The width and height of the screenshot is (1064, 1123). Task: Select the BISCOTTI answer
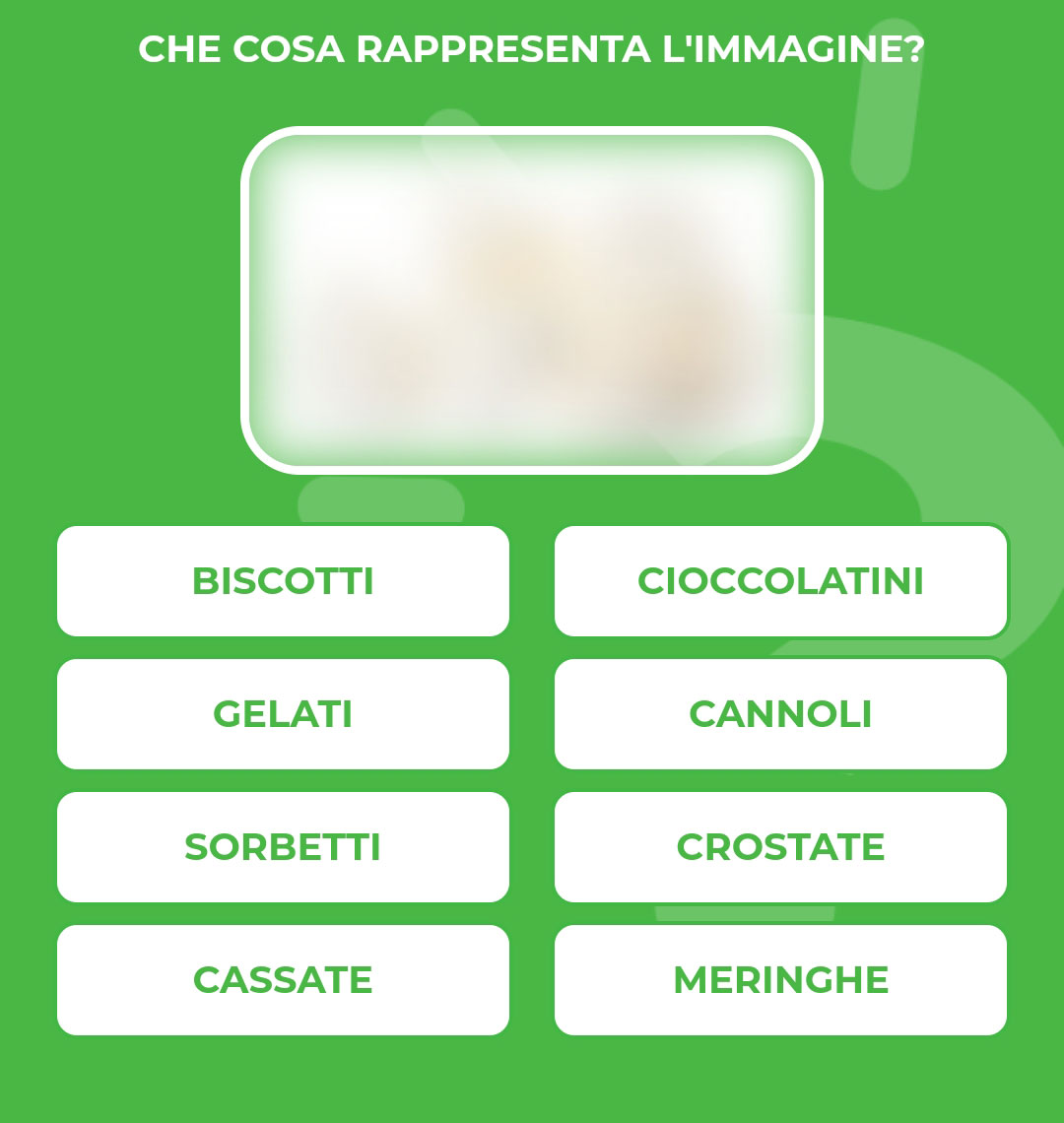coord(283,581)
